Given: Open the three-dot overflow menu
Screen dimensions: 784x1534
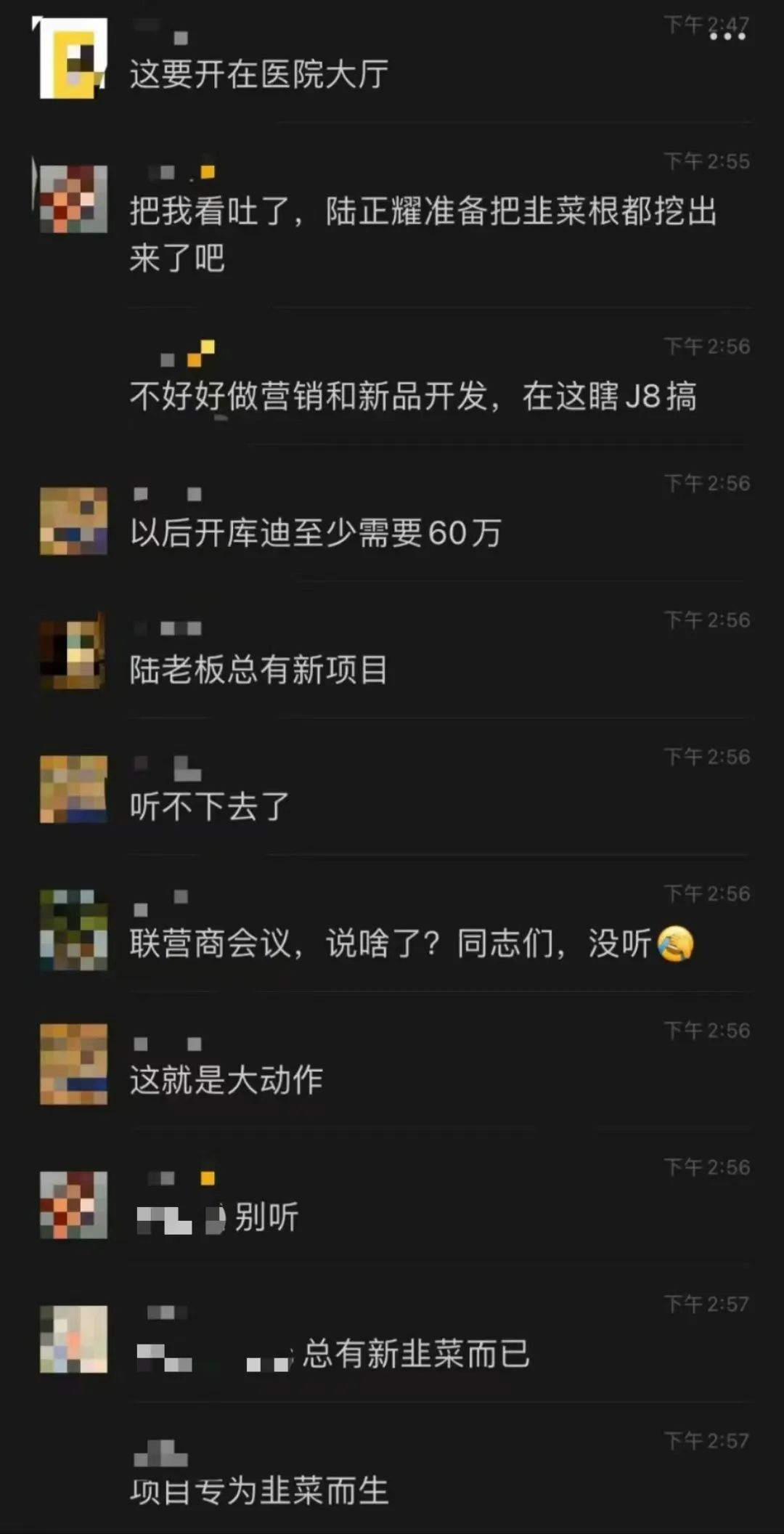Looking at the screenshot, I should (x=727, y=36).
